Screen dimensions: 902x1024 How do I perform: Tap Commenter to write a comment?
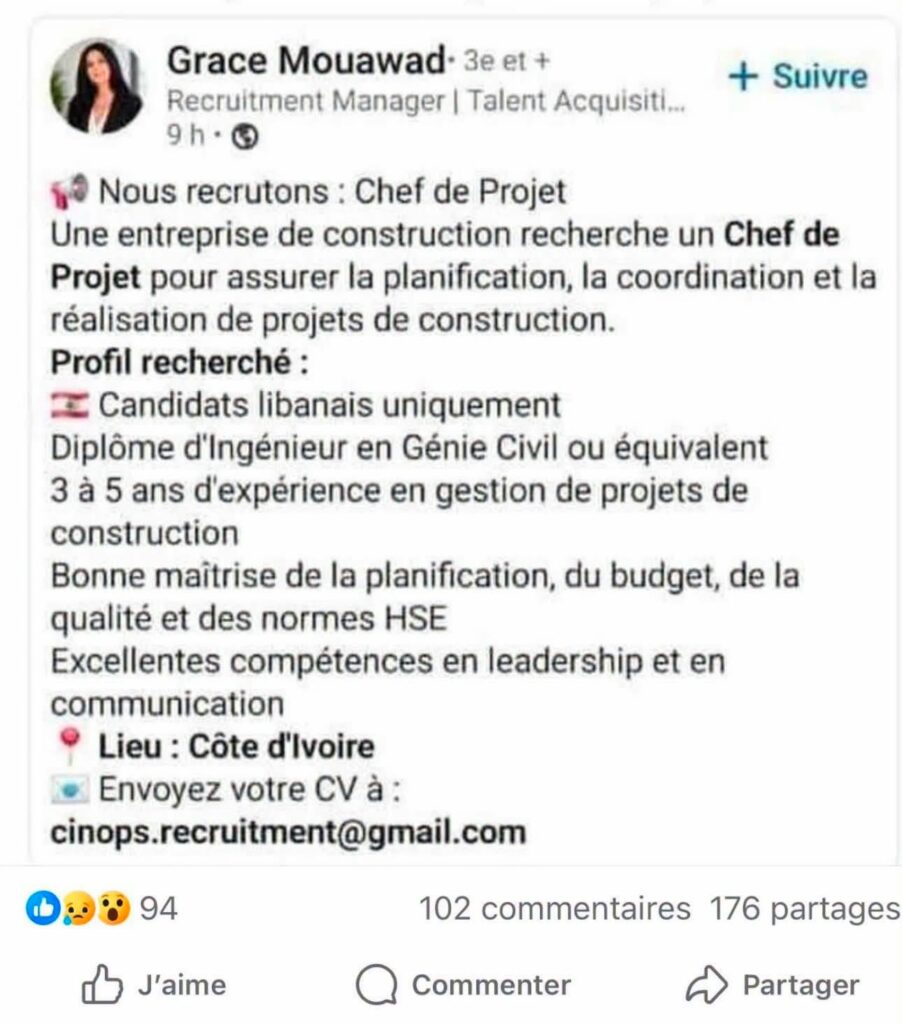[x=464, y=984]
